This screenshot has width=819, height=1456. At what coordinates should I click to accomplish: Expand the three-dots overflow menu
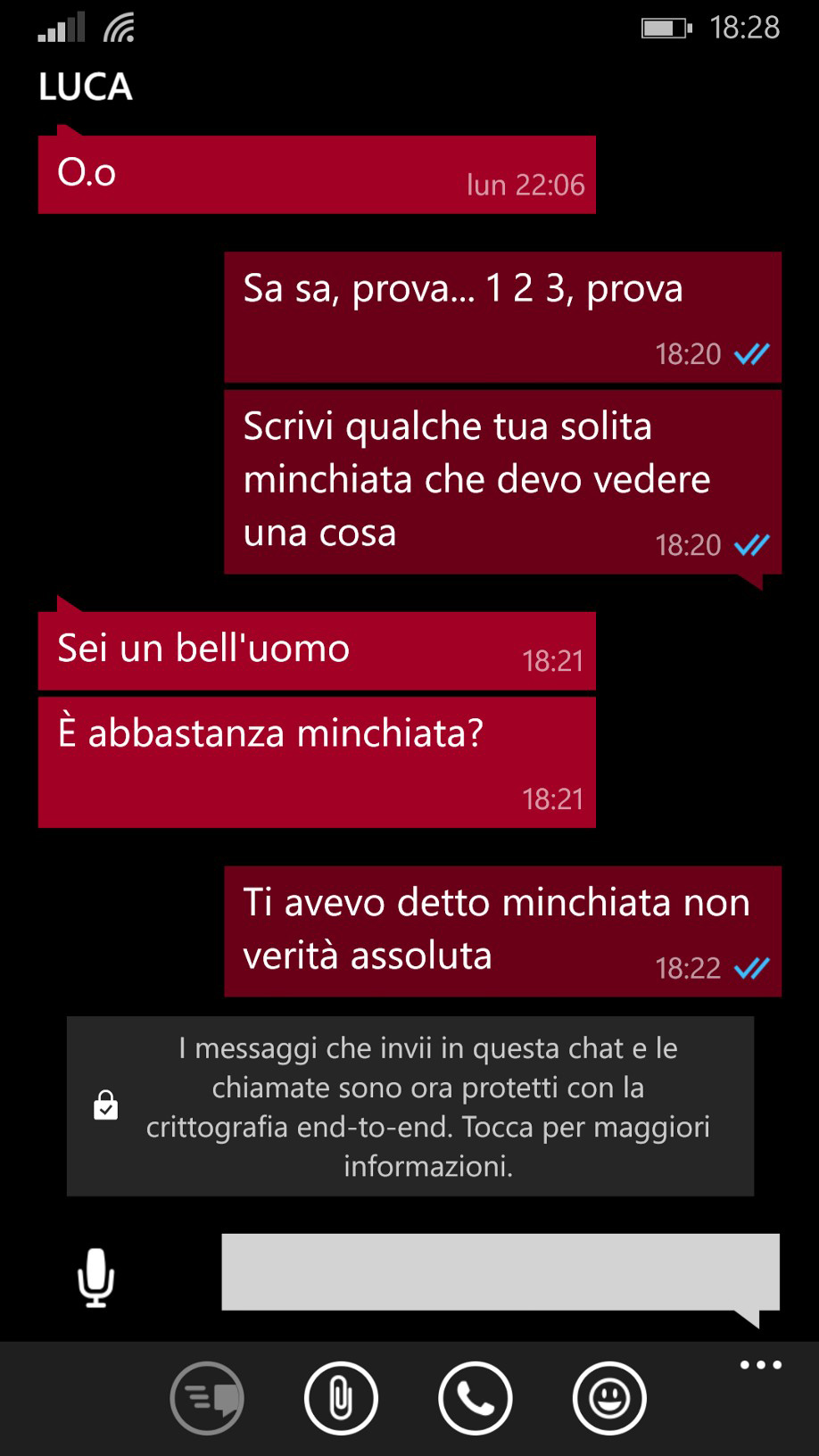point(761,1365)
